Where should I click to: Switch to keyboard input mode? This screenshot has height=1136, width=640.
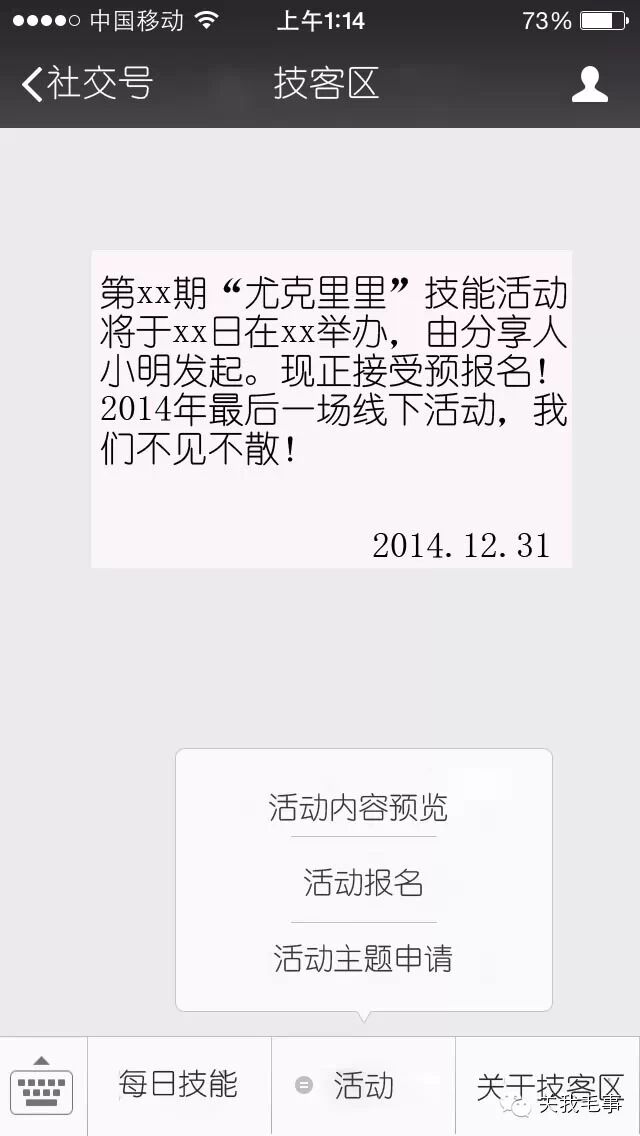[x=42, y=1085]
